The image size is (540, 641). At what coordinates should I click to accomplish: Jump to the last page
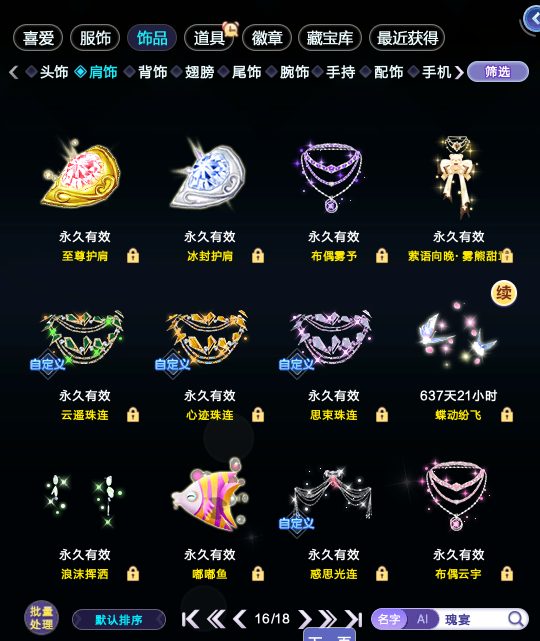click(x=353, y=619)
